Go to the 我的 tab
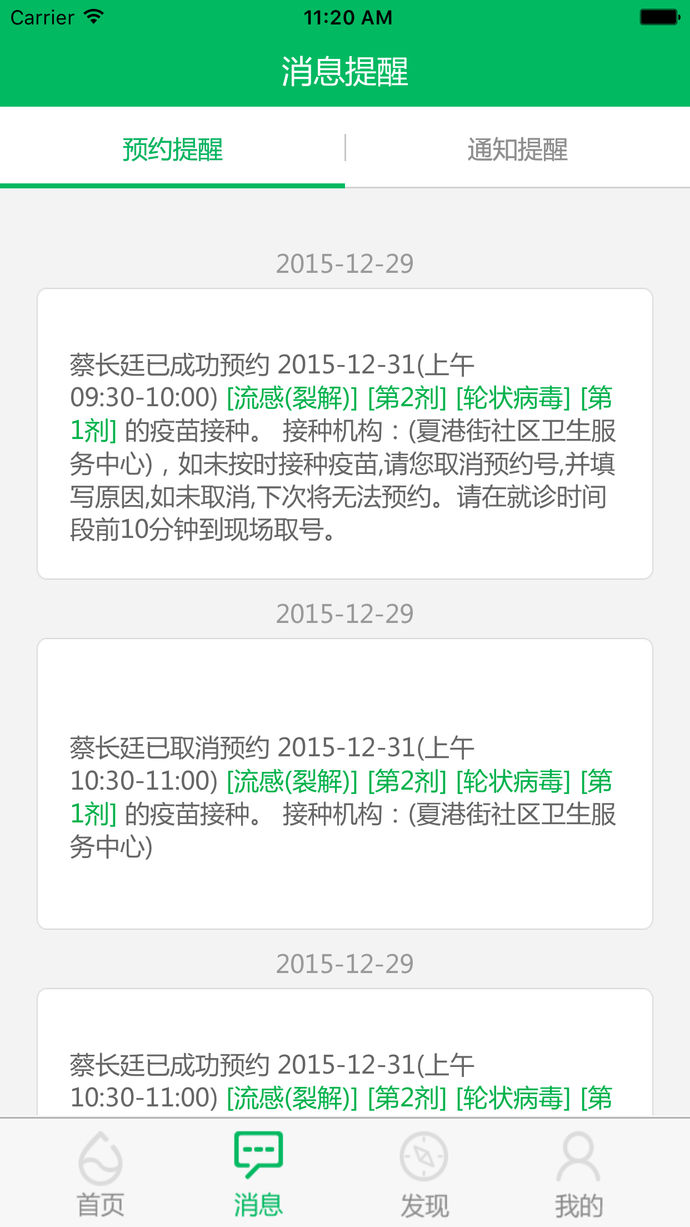Viewport: 690px width, 1227px height. [x=579, y=1174]
